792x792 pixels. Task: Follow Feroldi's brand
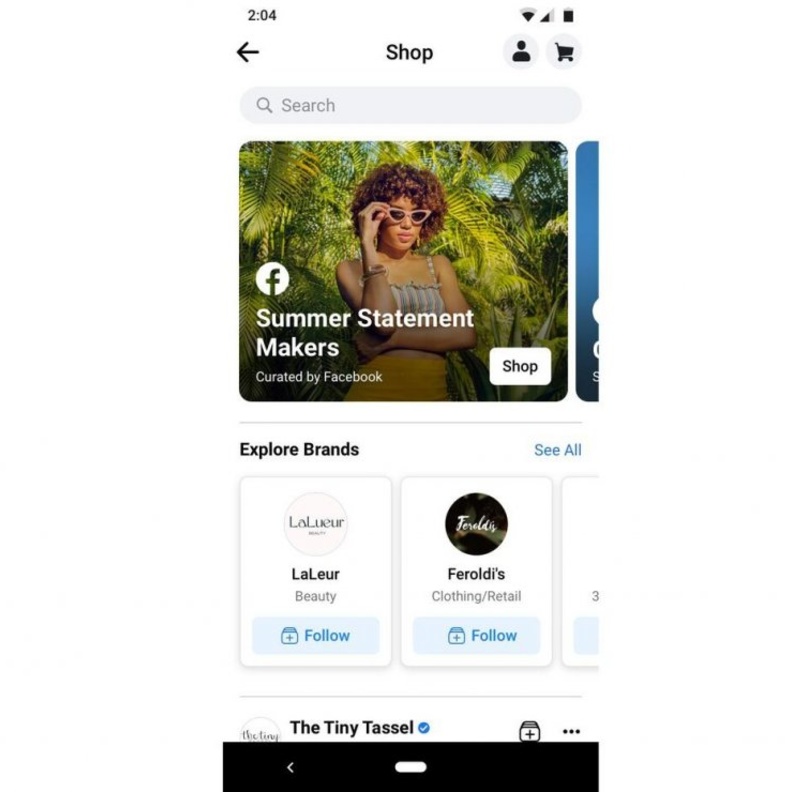pyautogui.click(x=476, y=636)
